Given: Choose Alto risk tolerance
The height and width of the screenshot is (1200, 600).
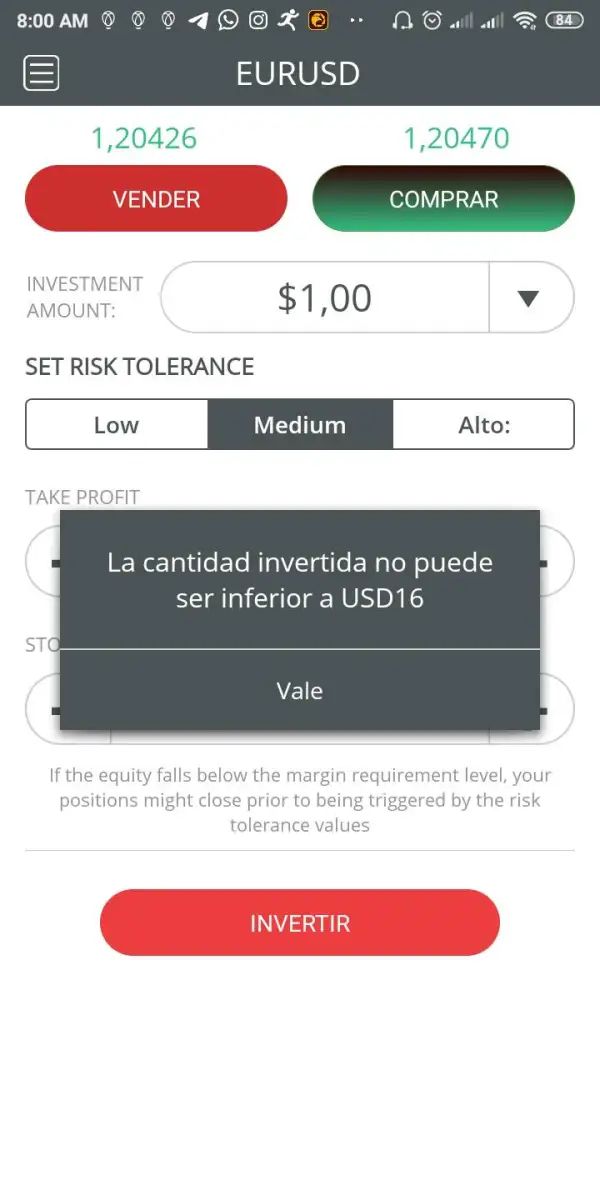Looking at the screenshot, I should 484,425.
